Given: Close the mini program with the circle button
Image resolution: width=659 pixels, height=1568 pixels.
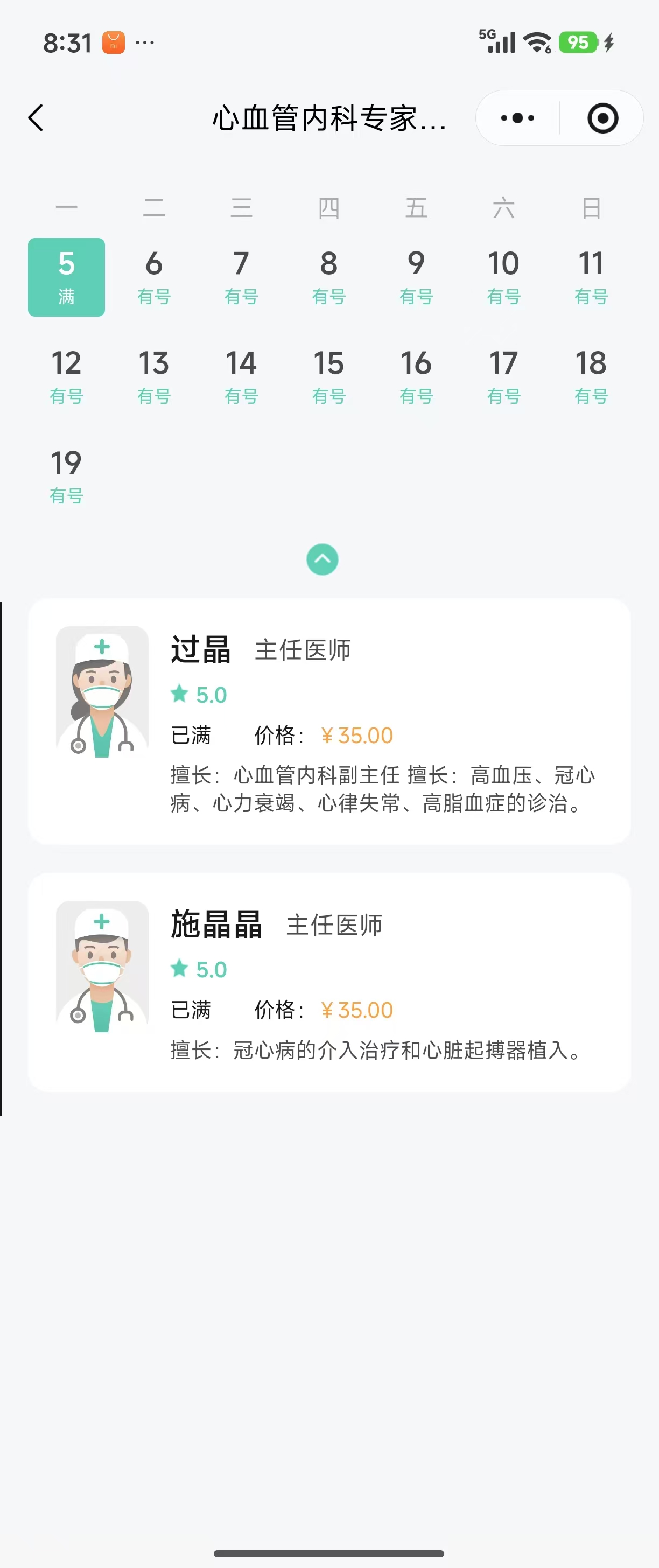Looking at the screenshot, I should (602, 118).
